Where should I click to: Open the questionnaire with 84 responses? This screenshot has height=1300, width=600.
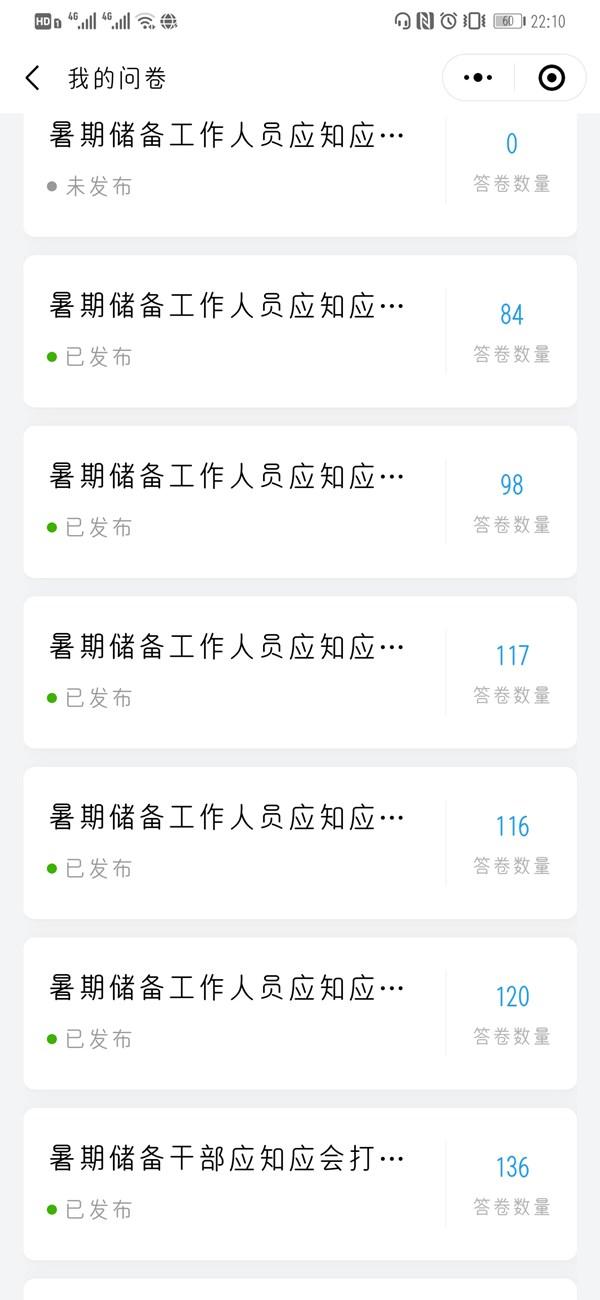(x=300, y=331)
